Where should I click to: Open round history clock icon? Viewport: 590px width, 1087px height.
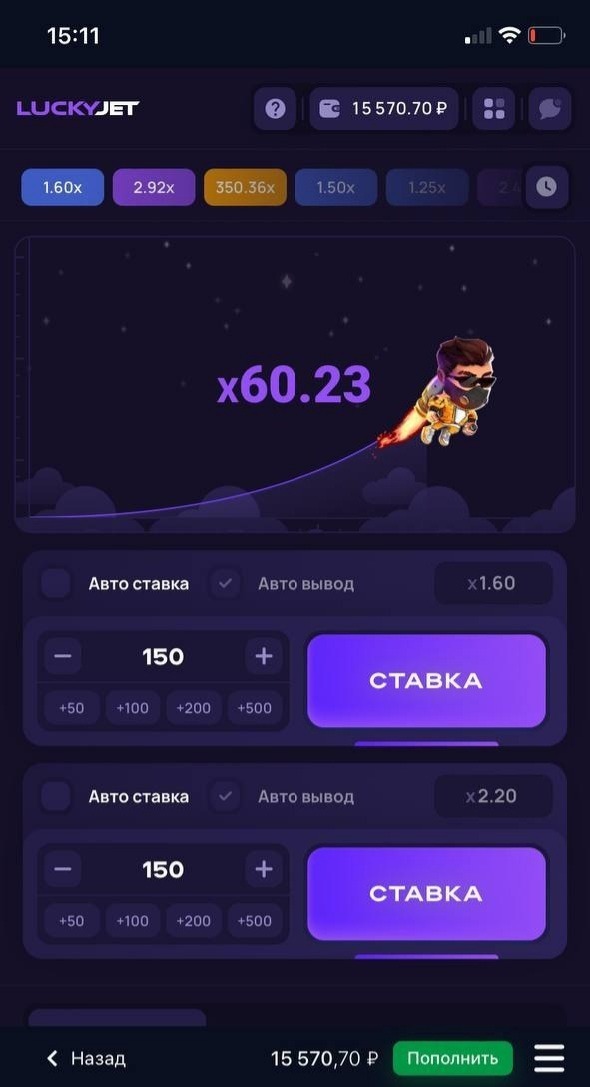click(x=546, y=187)
